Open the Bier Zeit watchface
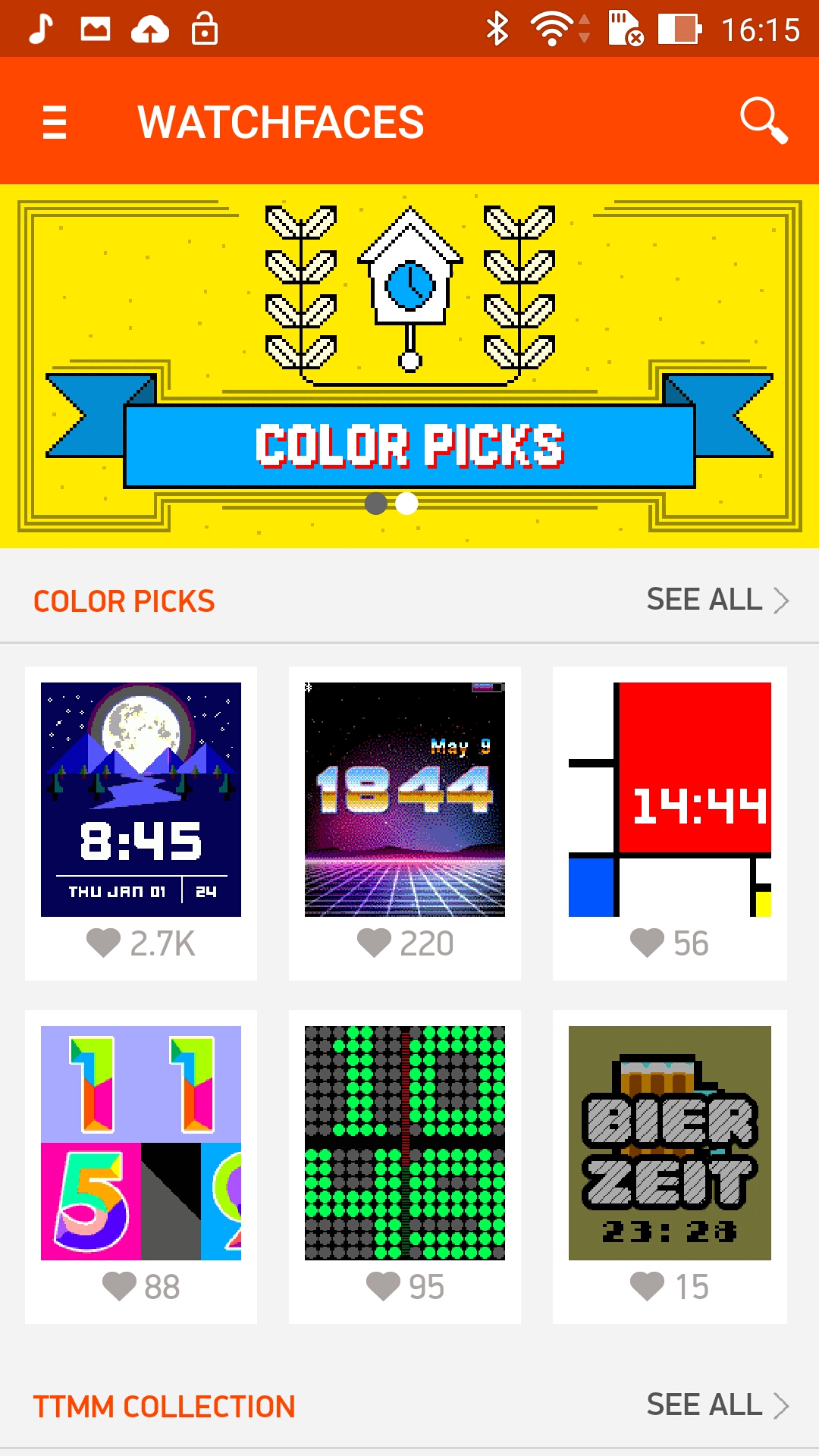The height and width of the screenshot is (1456, 819). click(670, 1143)
